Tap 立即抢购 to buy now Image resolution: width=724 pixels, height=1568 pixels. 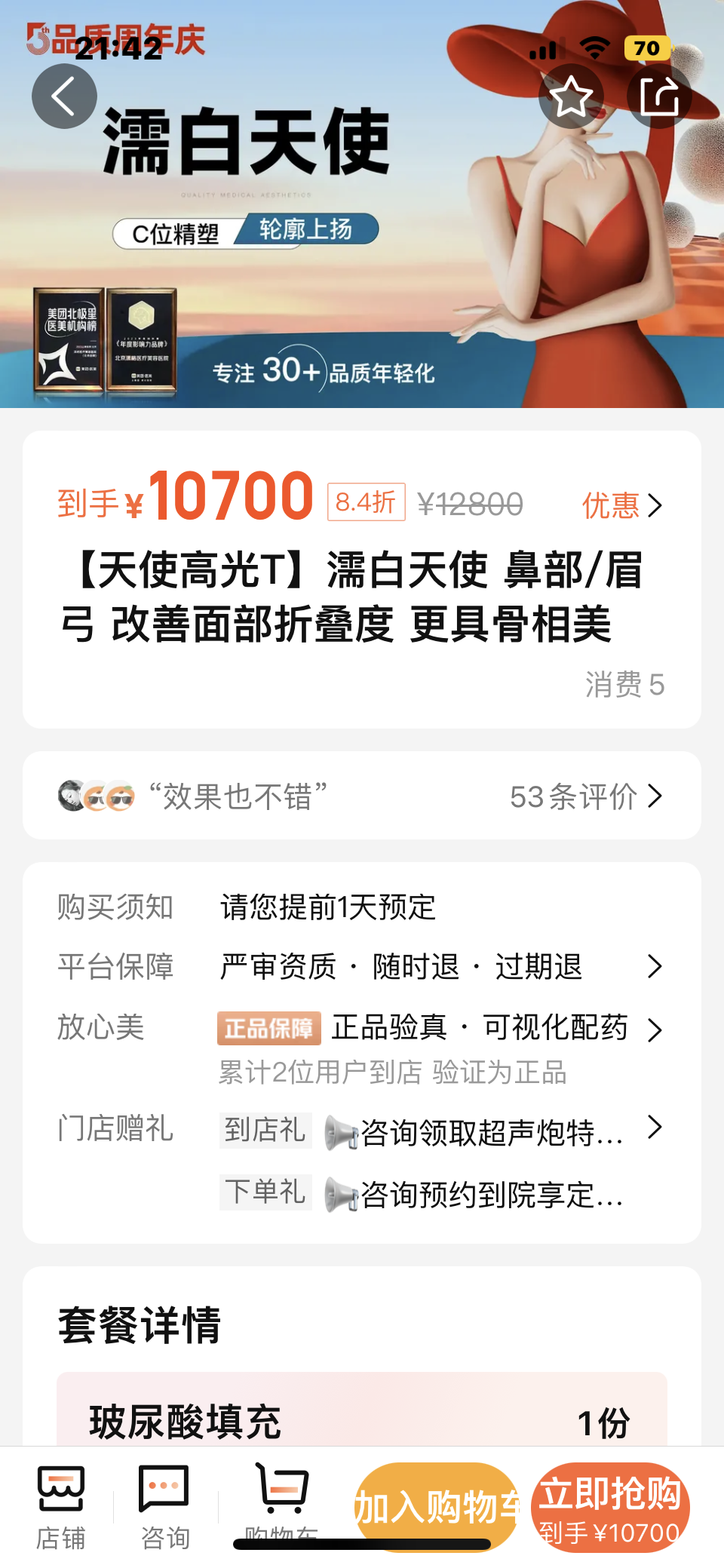coord(610,1507)
